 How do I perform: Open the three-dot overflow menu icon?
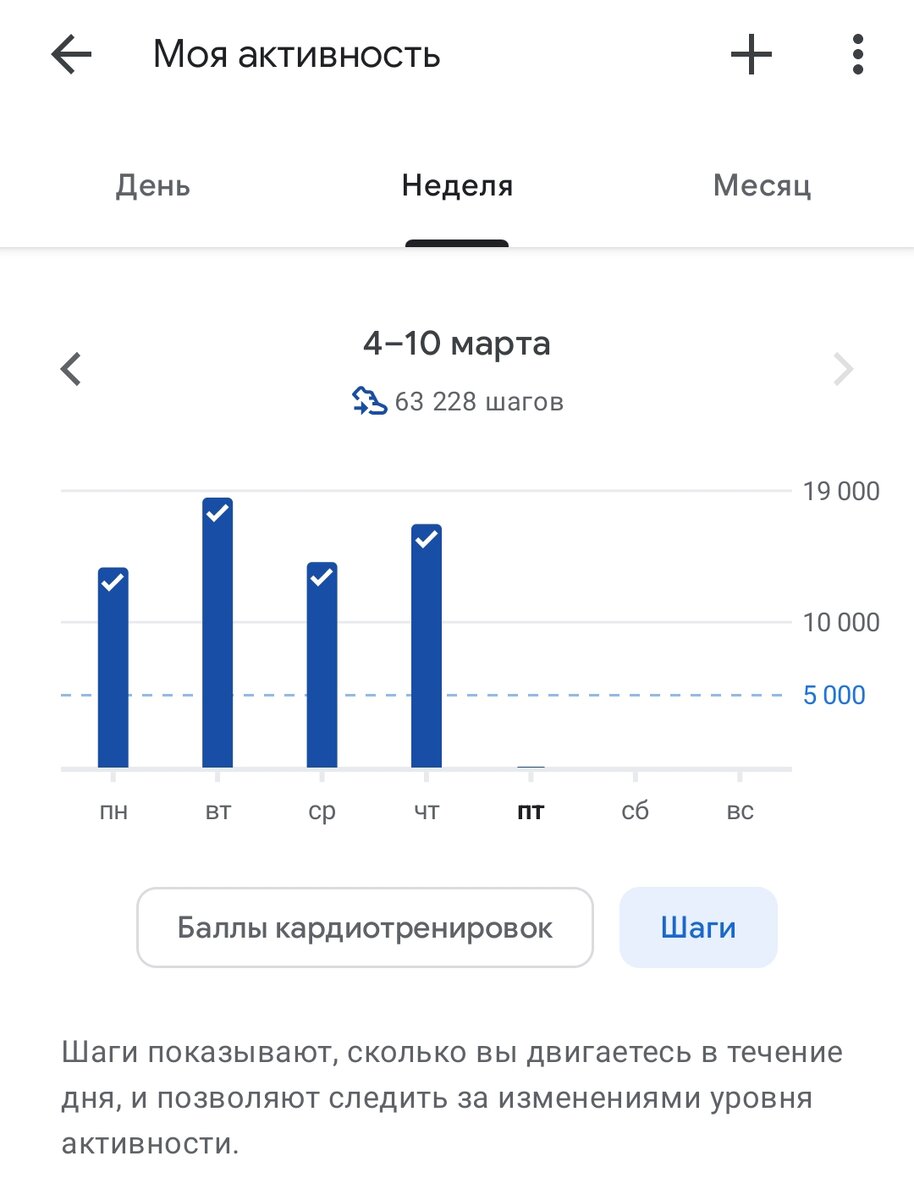pos(856,55)
